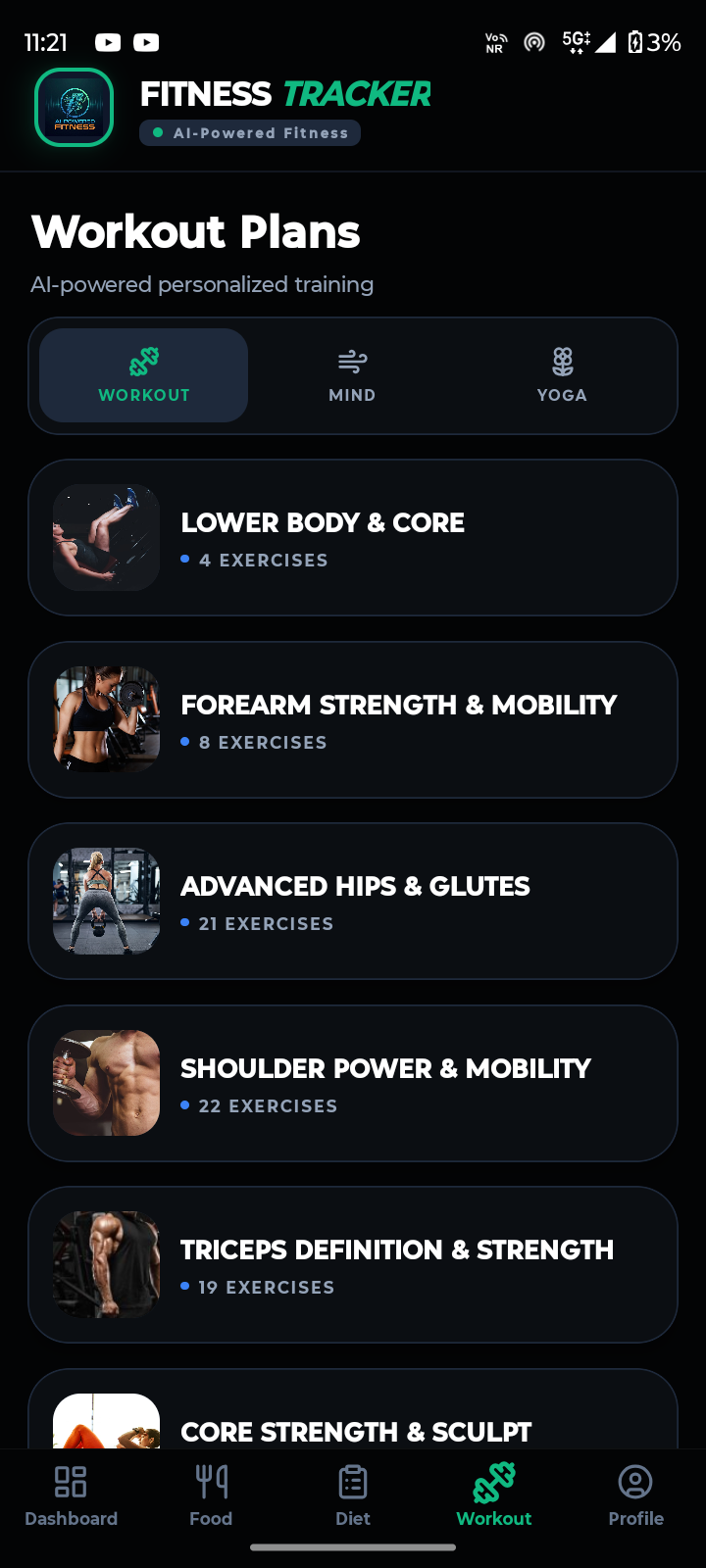The image size is (706, 1568).
Task: Go to the Dashboard tab
Action: click(x=71, y=1496)
